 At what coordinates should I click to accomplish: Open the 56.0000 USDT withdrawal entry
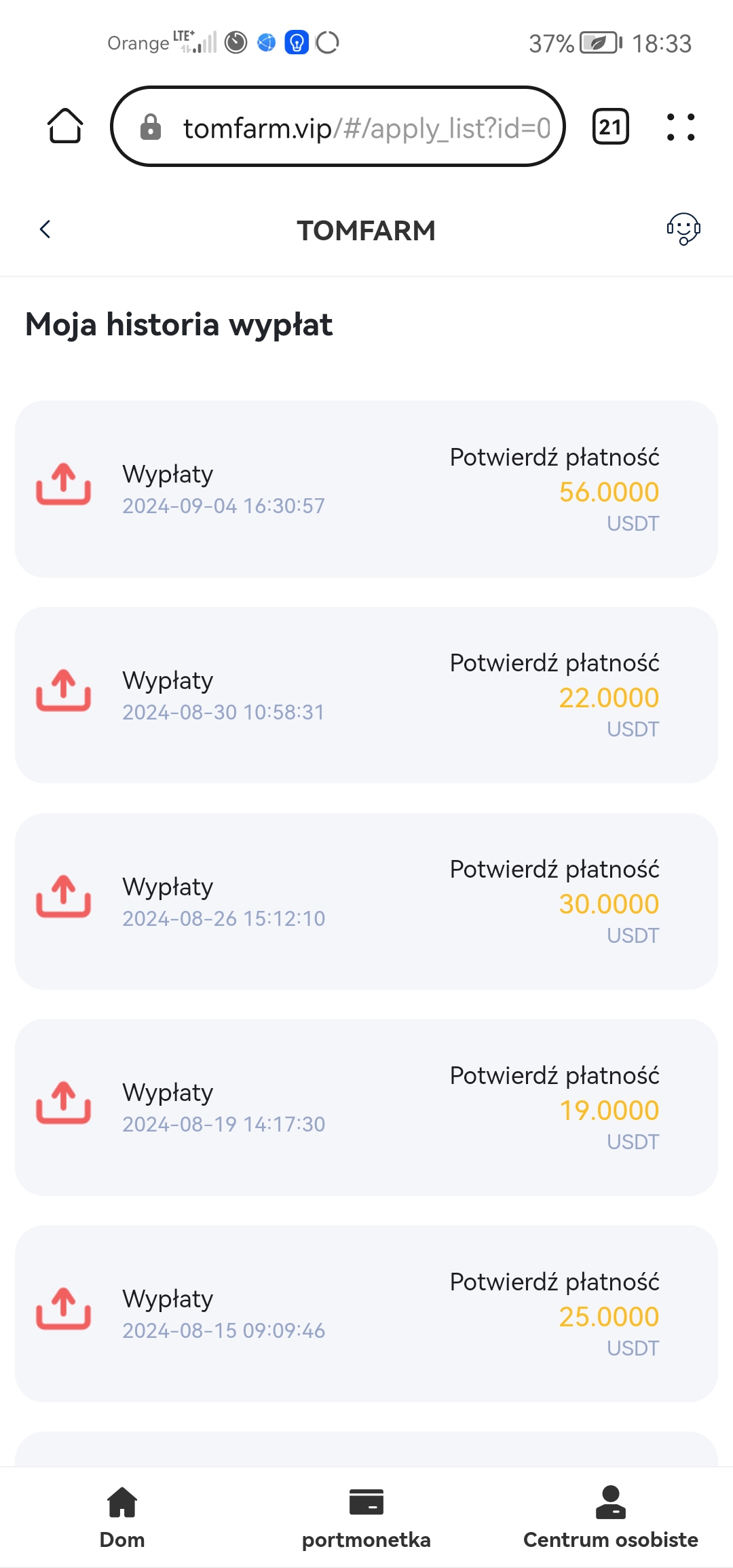click(366, 489)
